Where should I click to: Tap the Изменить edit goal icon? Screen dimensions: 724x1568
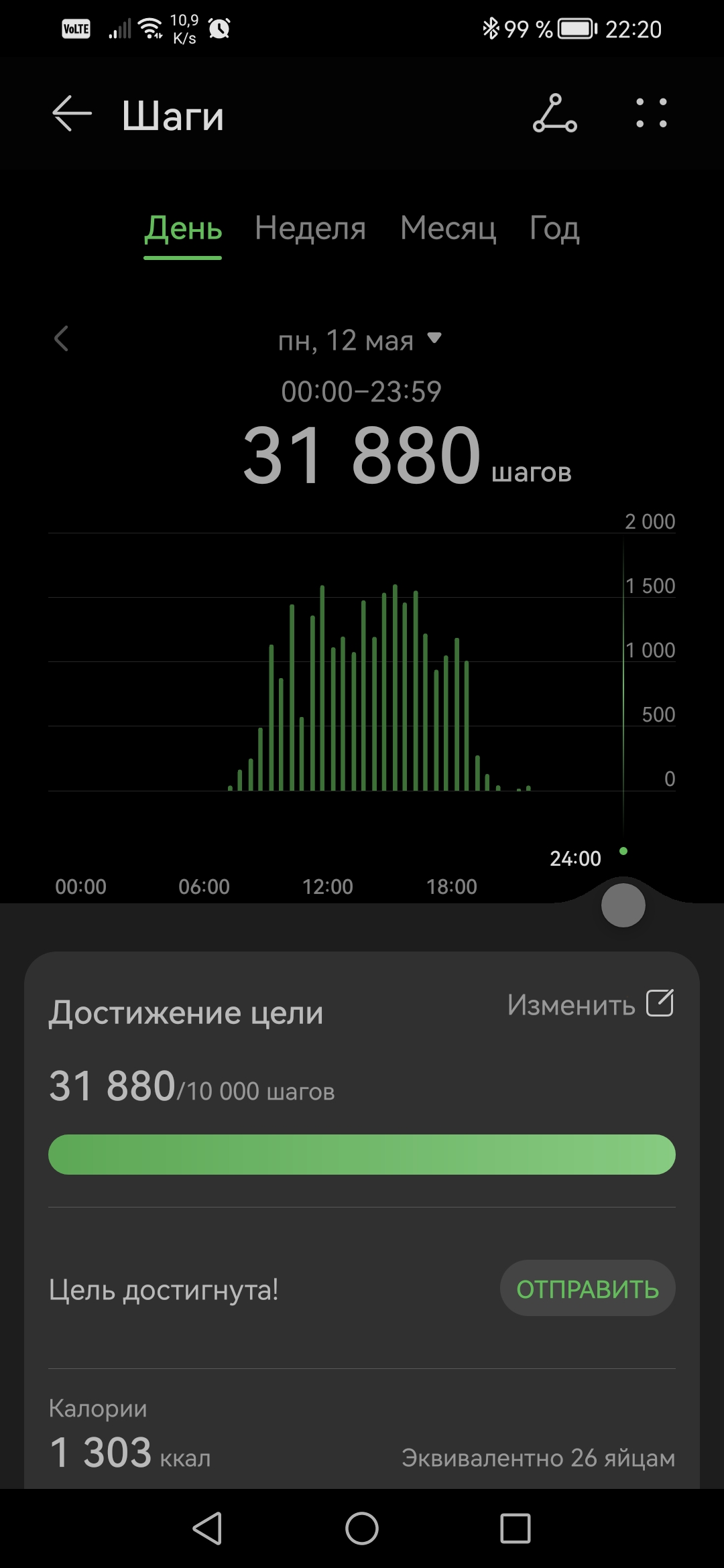click(x=660, y=1002)
